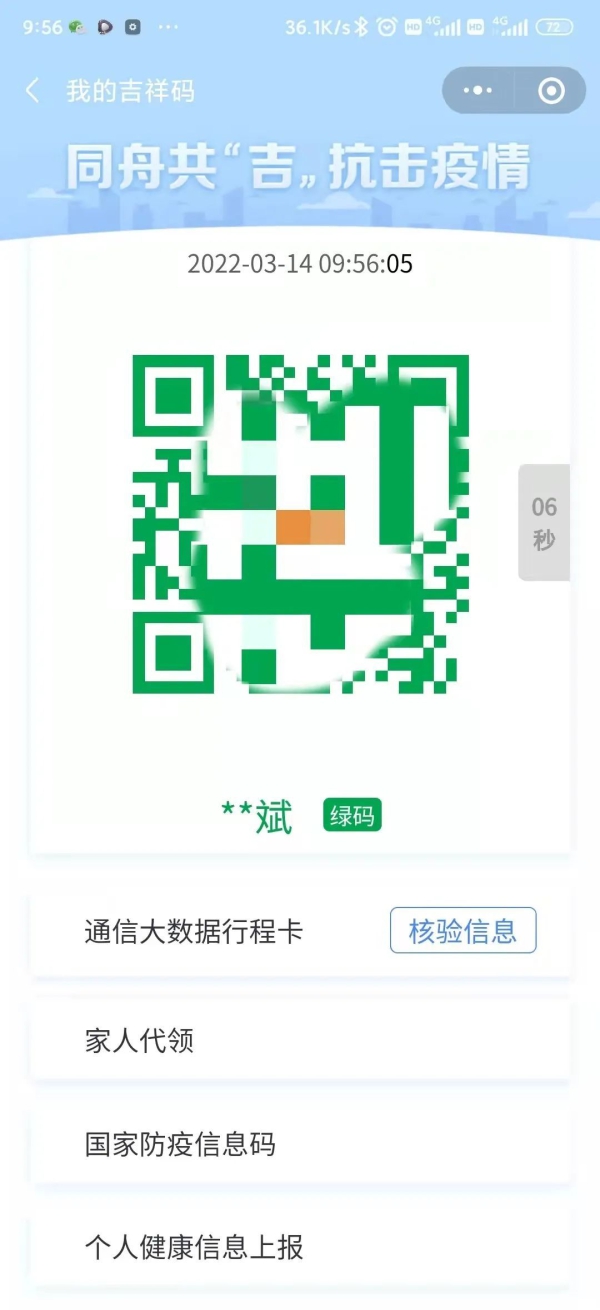
Task: Open 家人代领 option
Action: point(300,1040)
